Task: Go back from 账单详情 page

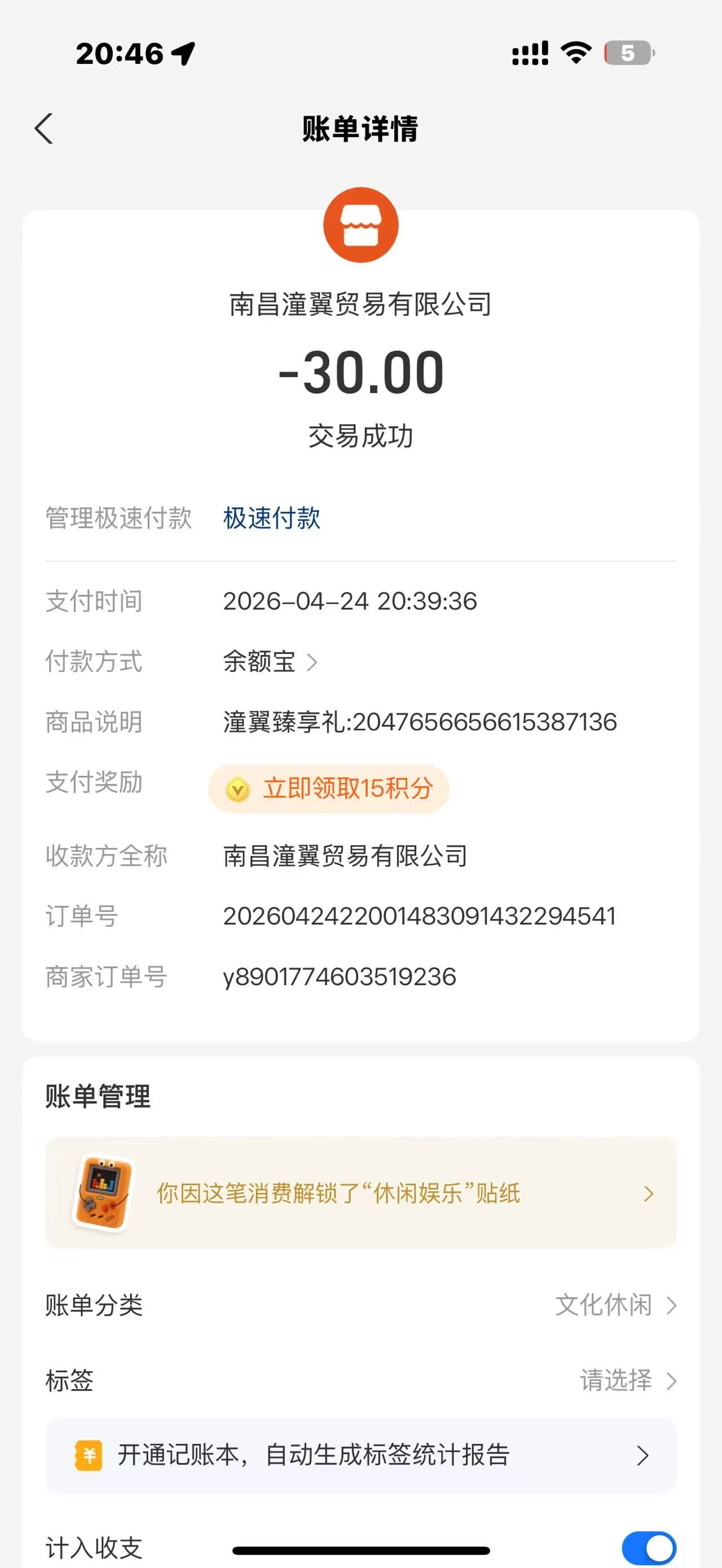Action: tap(44, 129)
